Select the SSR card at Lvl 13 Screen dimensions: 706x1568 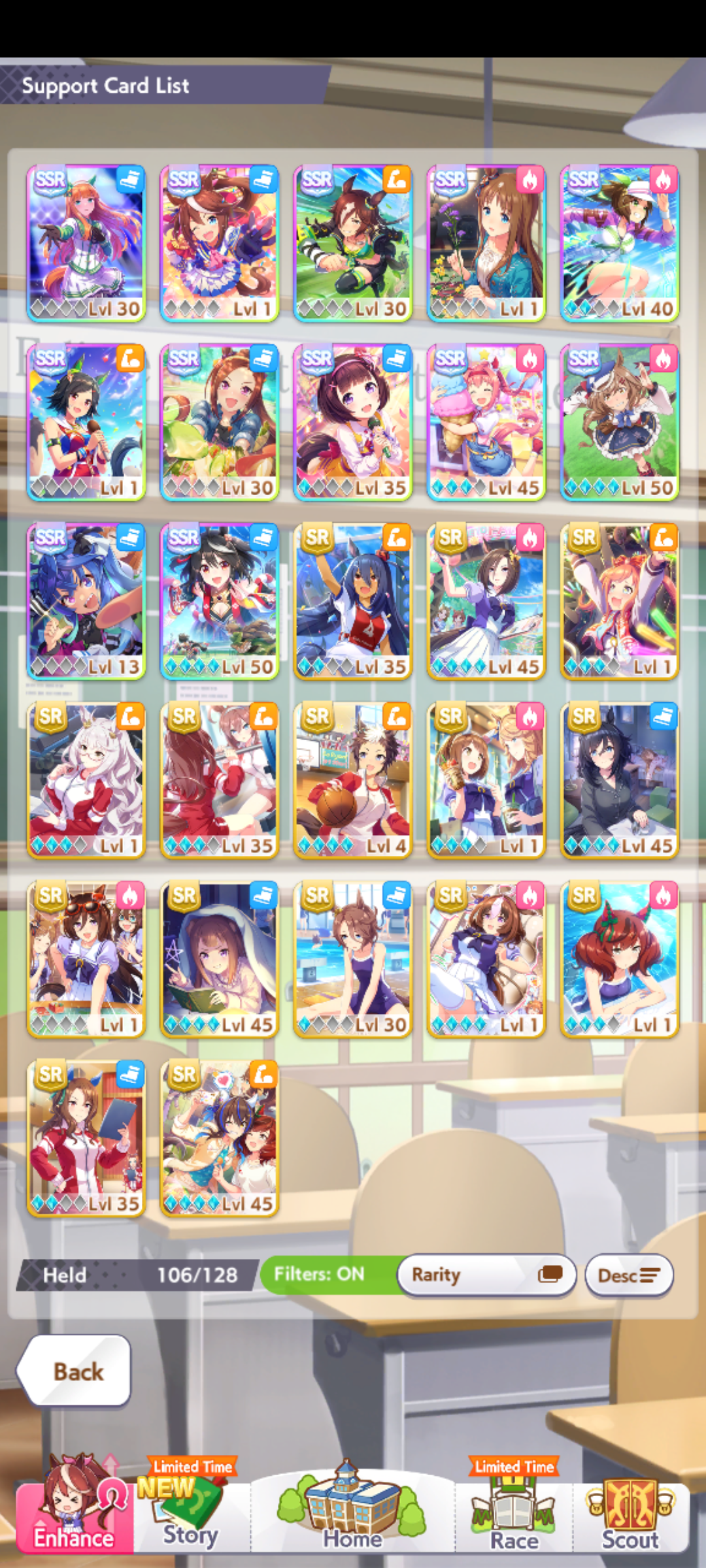pyautogui.click(x=86, y=601)
